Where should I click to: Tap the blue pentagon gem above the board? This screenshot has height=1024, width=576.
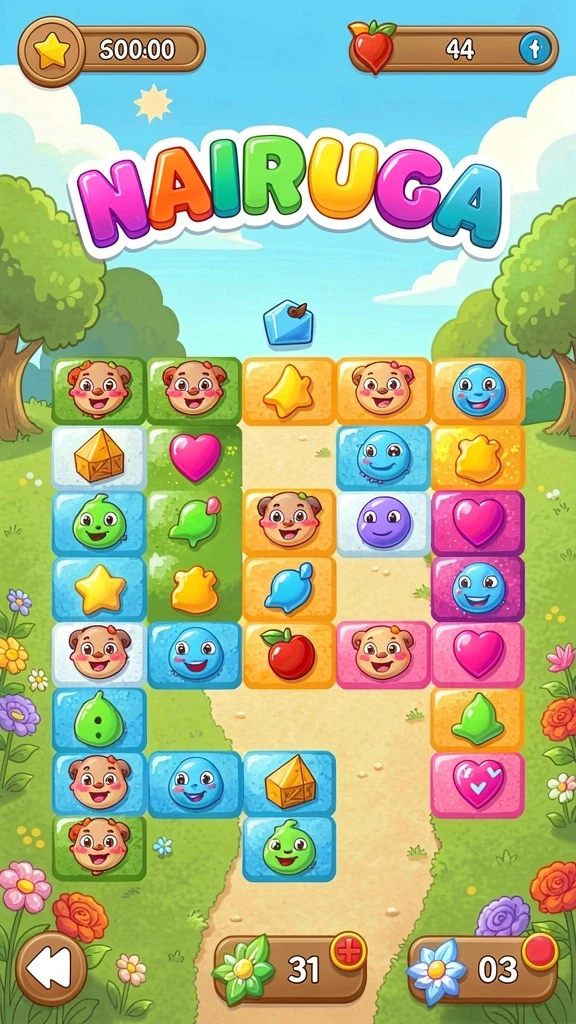[288, 322]
